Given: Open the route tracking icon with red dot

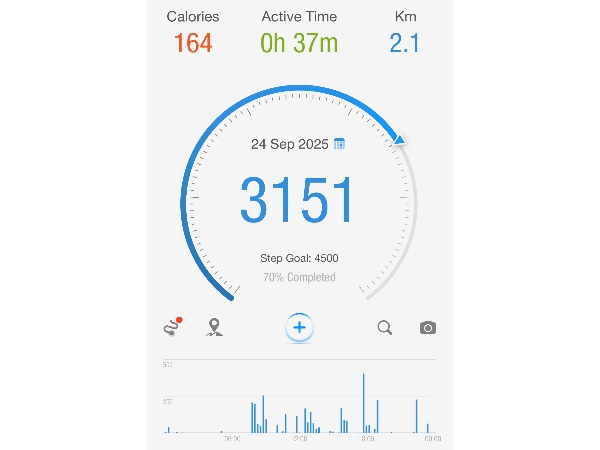Looking at the screenshot, I should point(173,327).
